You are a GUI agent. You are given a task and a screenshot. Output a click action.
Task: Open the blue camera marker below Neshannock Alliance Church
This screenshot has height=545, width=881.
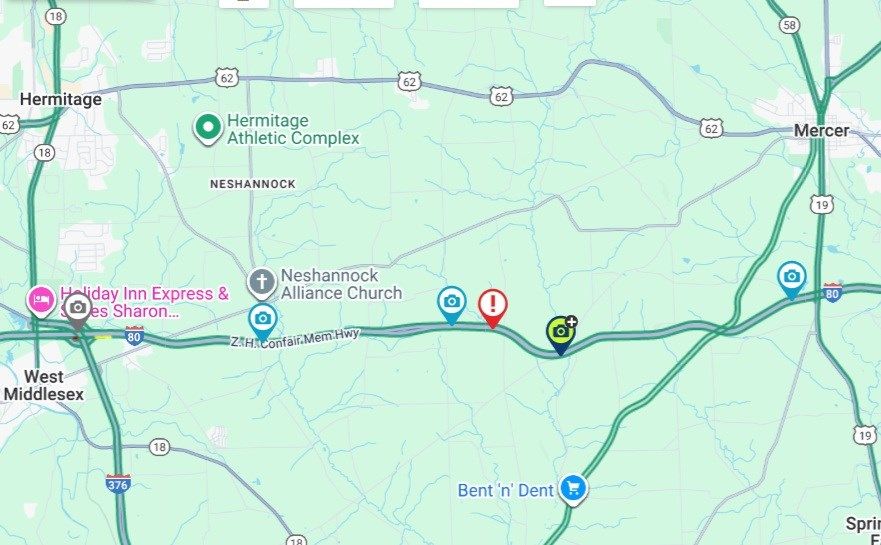263,320
